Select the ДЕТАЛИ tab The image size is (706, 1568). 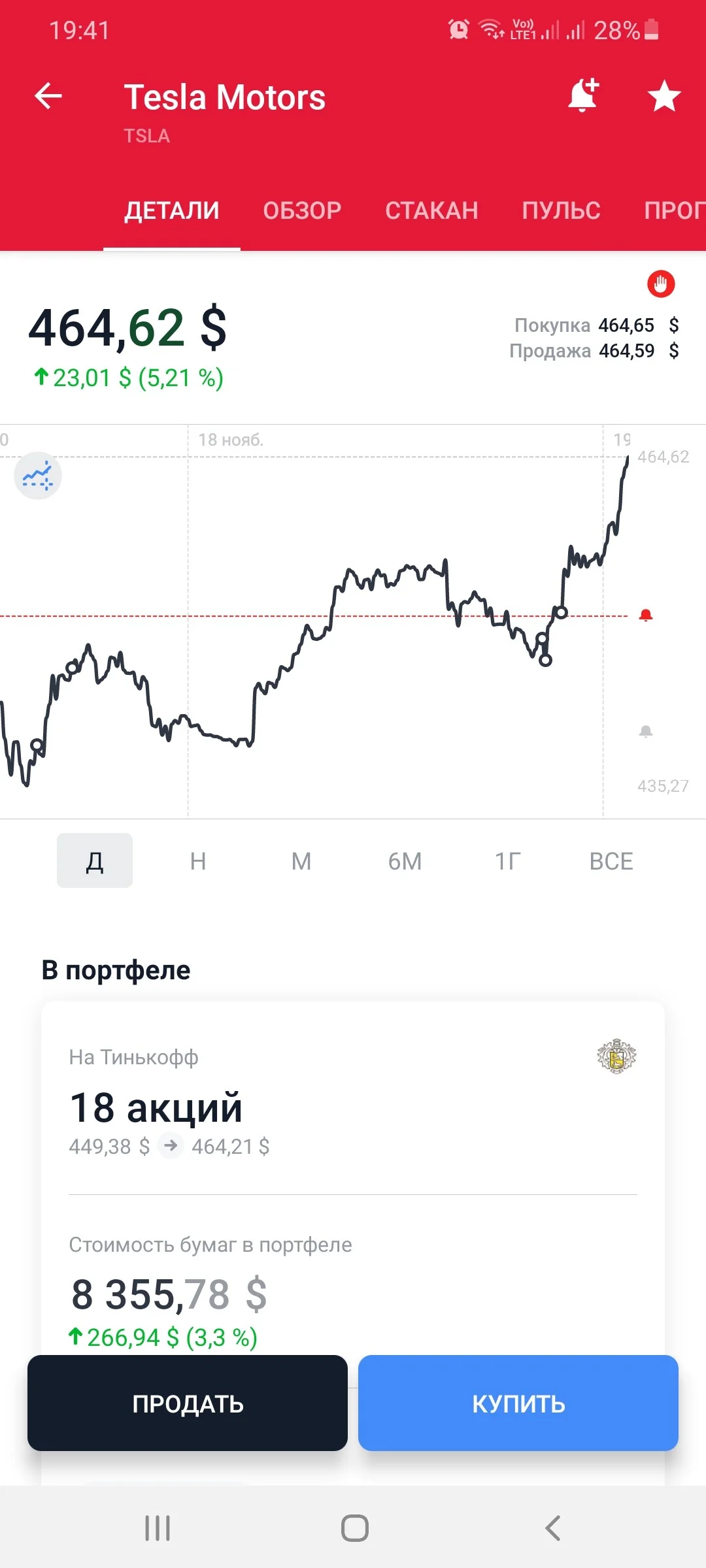click(172, 210)
